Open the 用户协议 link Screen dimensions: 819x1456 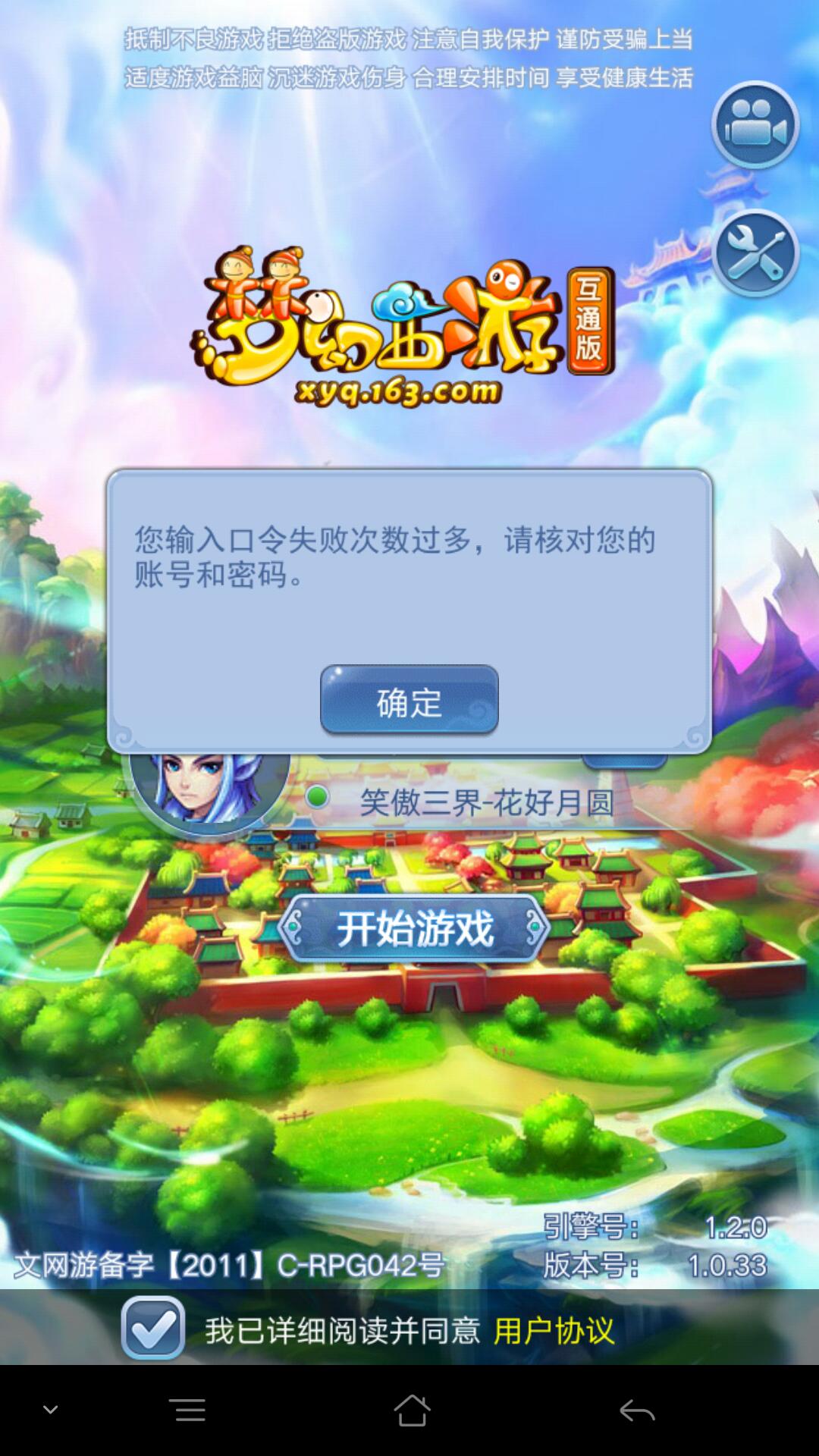pyautogui.click(x=554, y=1331)
